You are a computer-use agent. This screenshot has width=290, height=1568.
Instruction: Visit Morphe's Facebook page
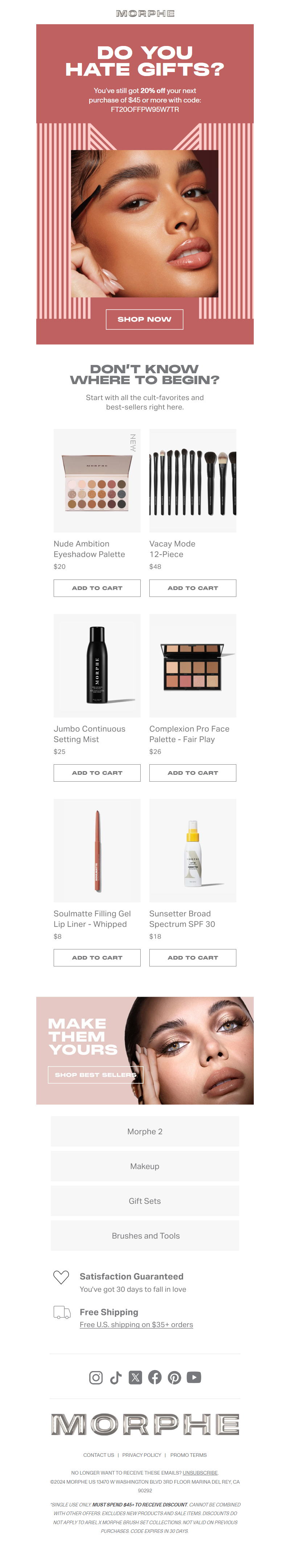(155, 1378)
